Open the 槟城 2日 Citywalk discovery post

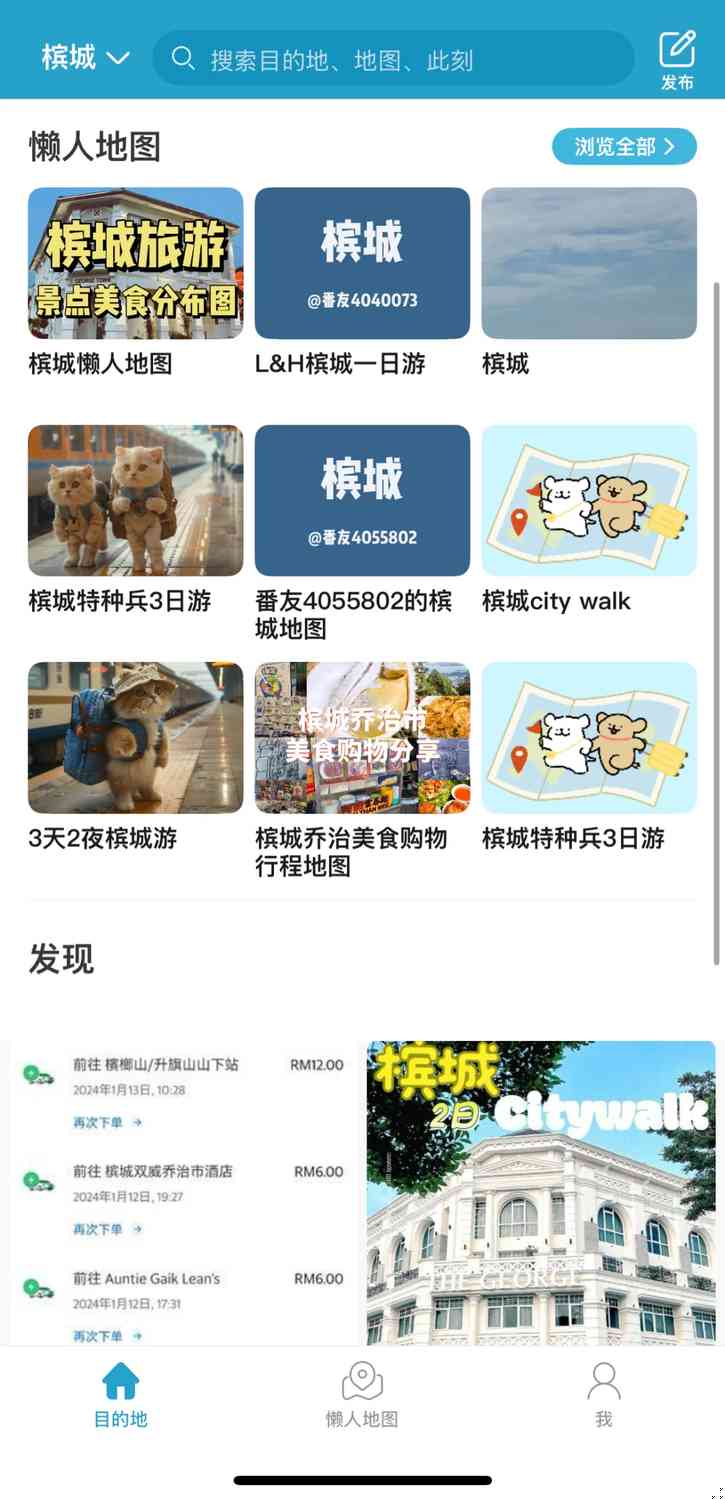pos(541,1190)
